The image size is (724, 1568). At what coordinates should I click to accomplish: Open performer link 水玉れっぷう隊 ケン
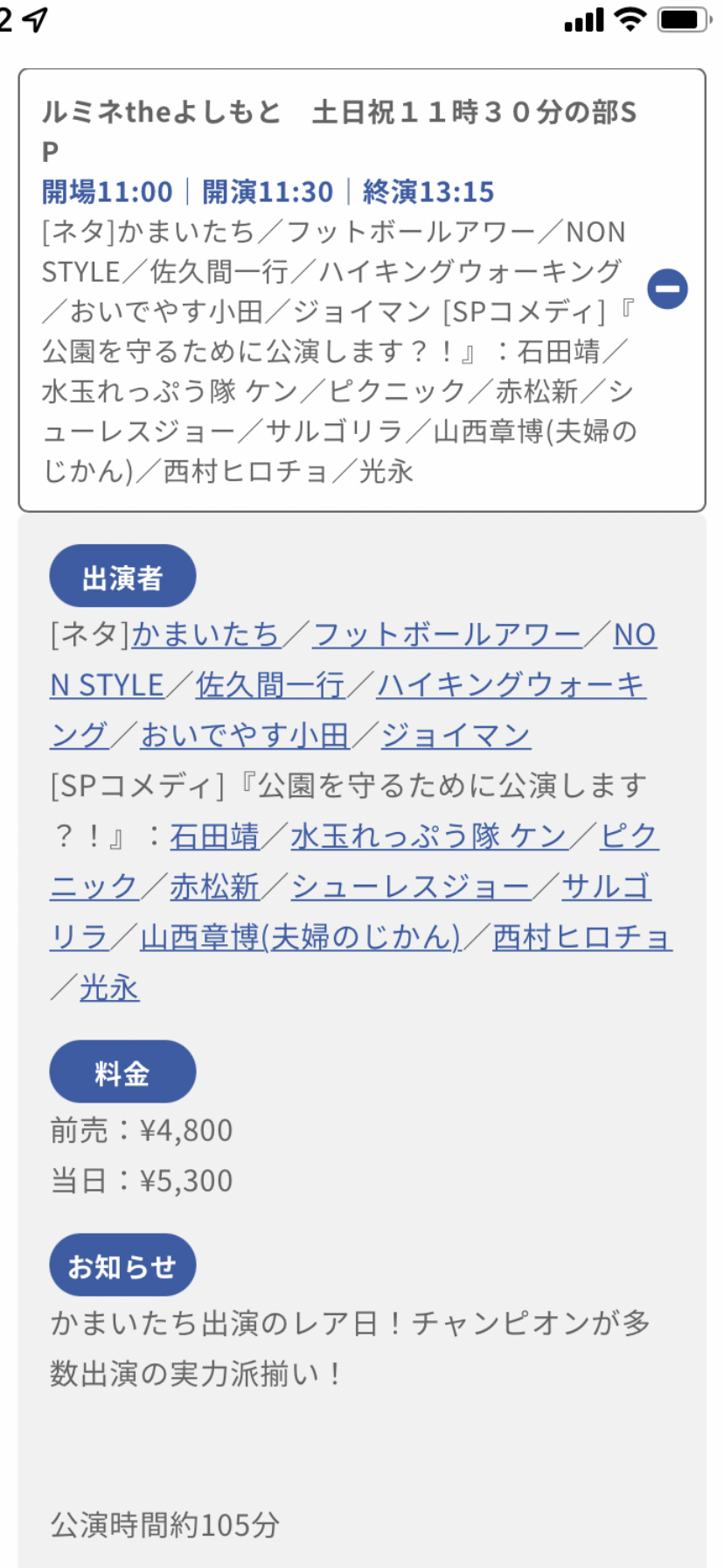(428, 837)
